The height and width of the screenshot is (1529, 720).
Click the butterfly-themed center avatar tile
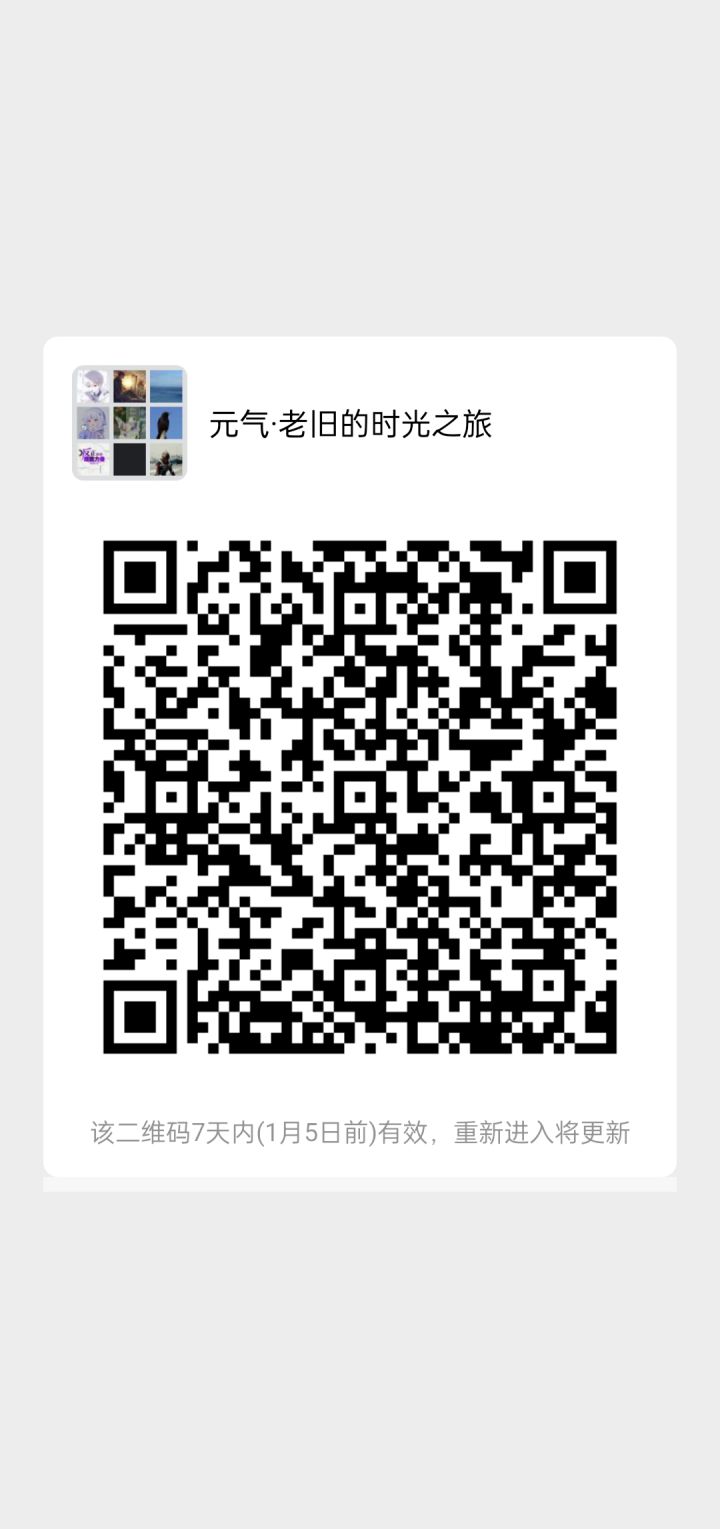click(128, 423)
